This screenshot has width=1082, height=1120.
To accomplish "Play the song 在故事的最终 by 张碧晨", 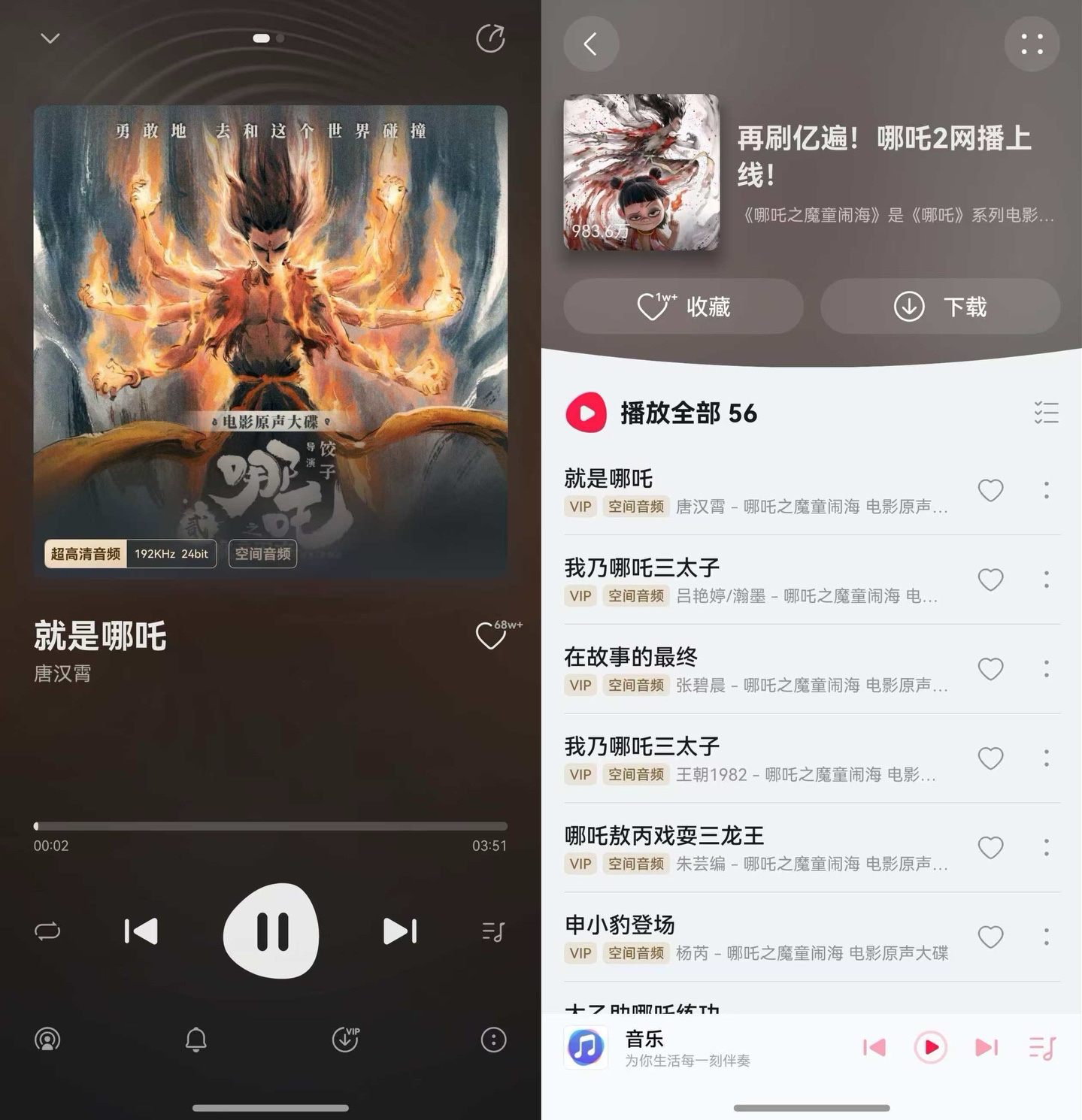I will click(752, 668).
